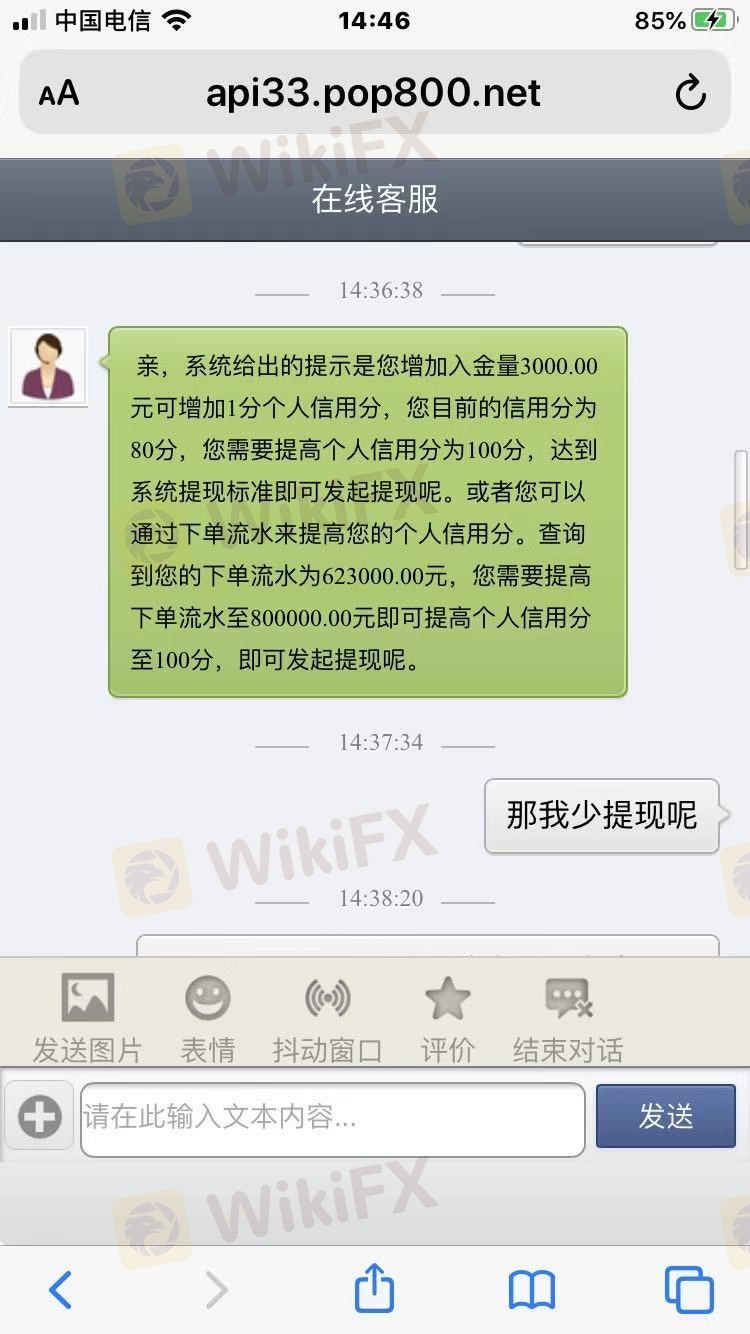Tap the plus icon beside the message field
Viewport: 750px width, 1334px height.
(x=40, y=1116)
